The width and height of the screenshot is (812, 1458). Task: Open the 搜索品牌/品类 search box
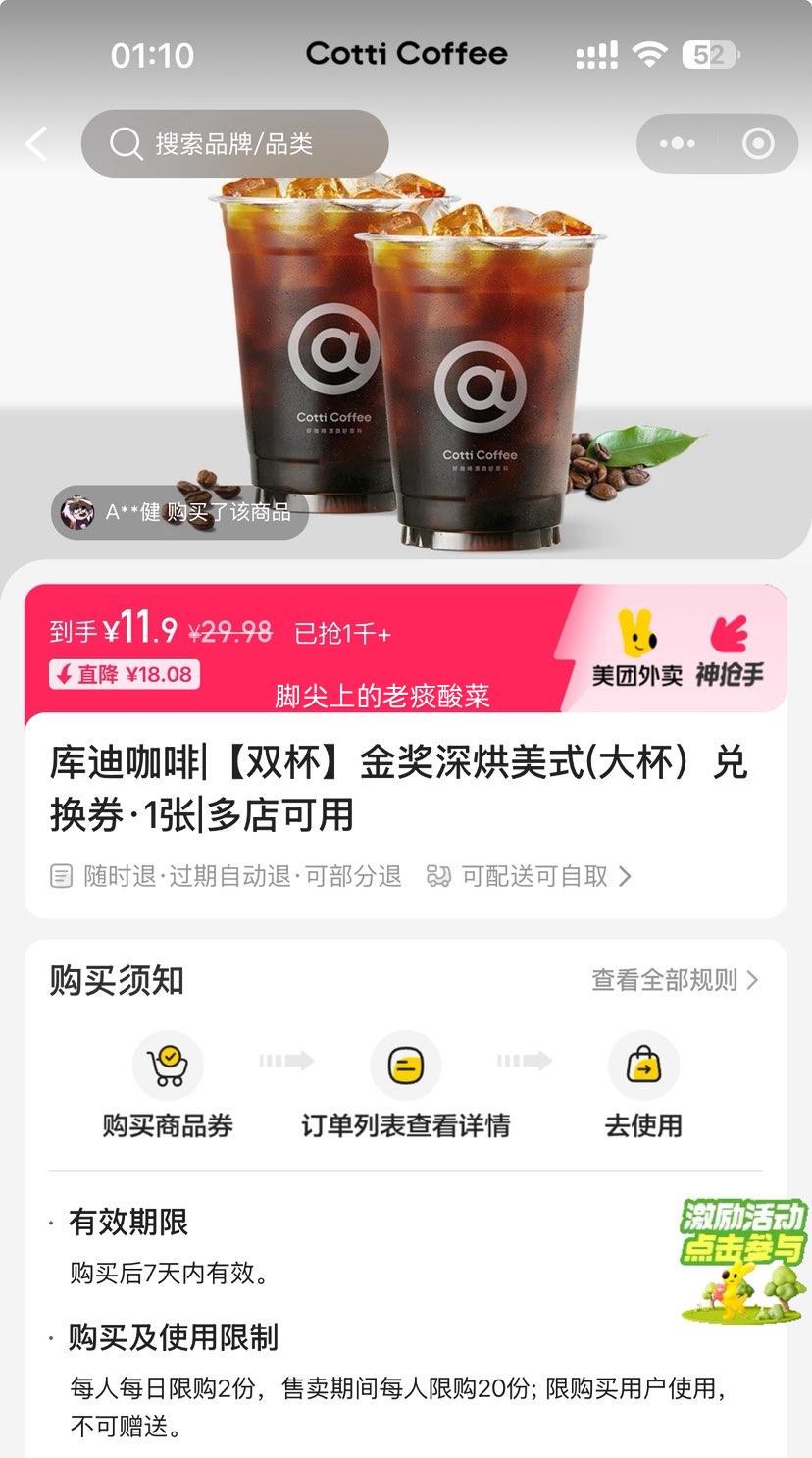click(234, 144)
